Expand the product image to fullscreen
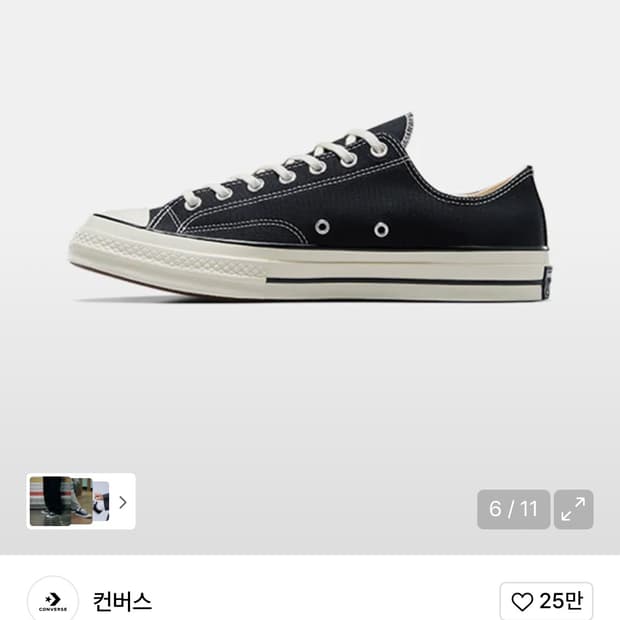Screen dimensions: 620x620 tap(574, 509)
